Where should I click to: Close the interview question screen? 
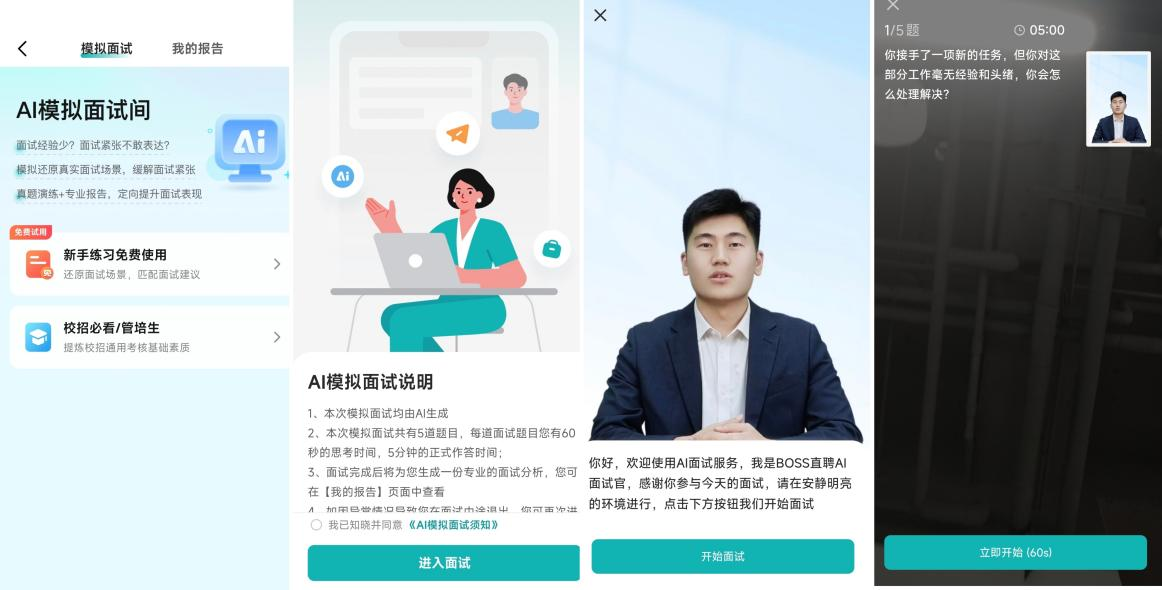point(893,6)
